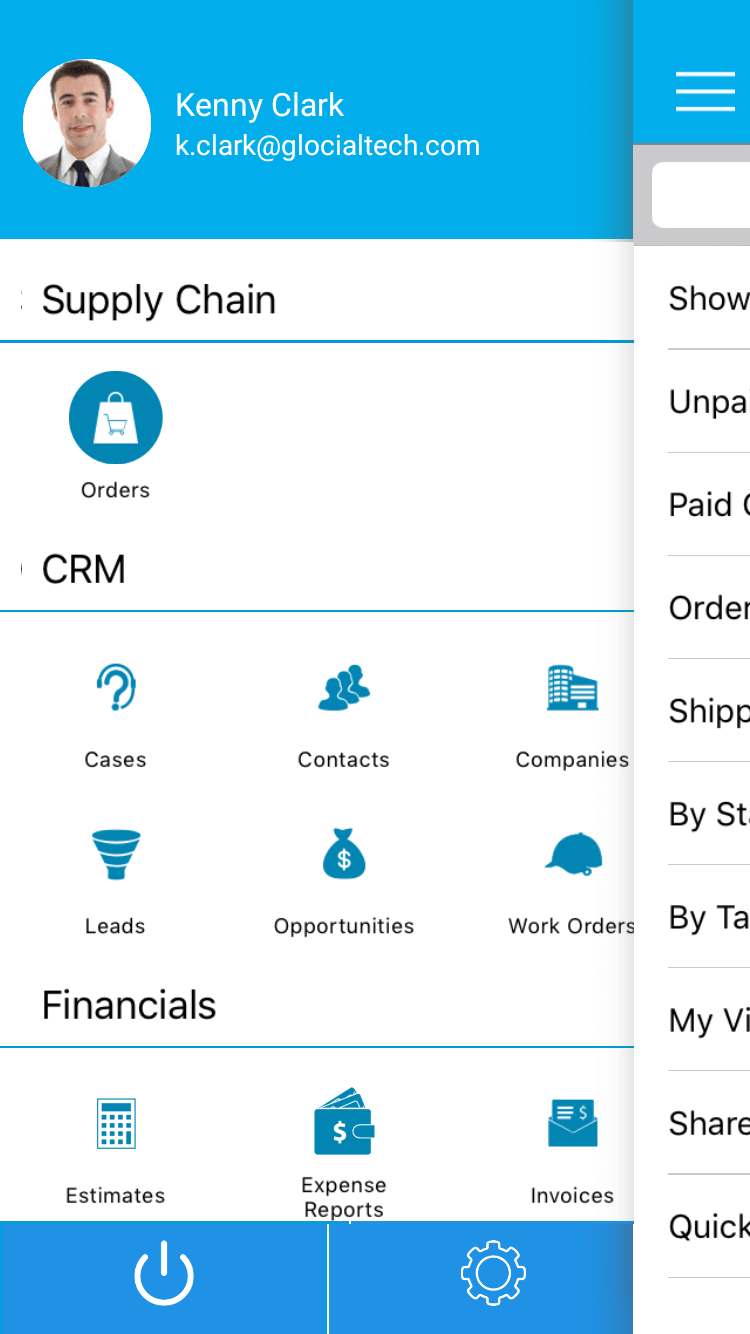Select the Shipp… row in side list
This screenshot has width=750, height=1334.
708,710
